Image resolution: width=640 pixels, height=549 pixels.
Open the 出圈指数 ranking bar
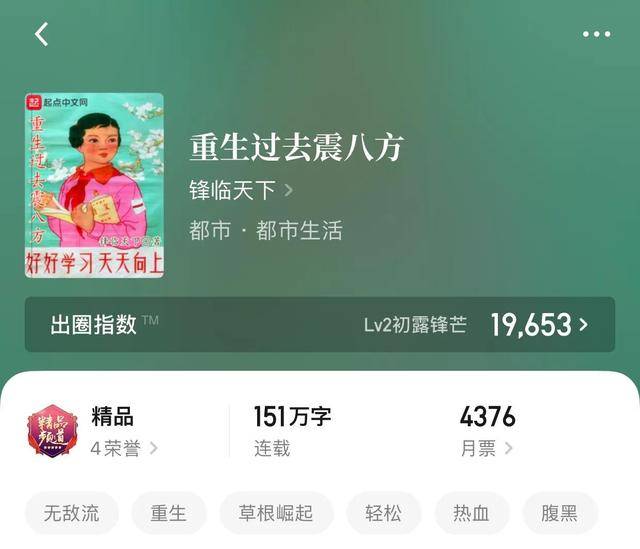pyautogui.click(x=320, y=324)
